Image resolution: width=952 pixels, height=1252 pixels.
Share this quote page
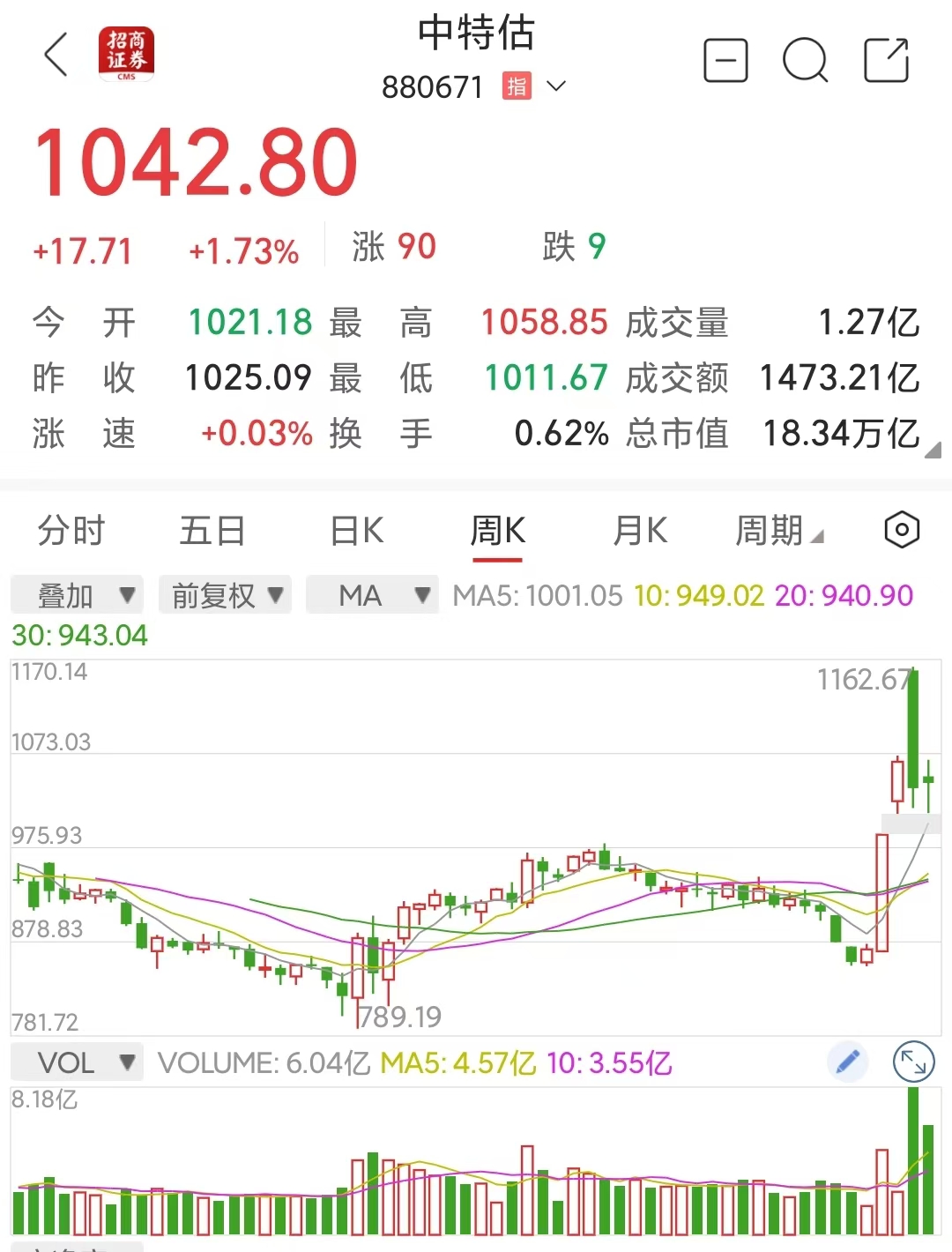[x=886, y=61]
